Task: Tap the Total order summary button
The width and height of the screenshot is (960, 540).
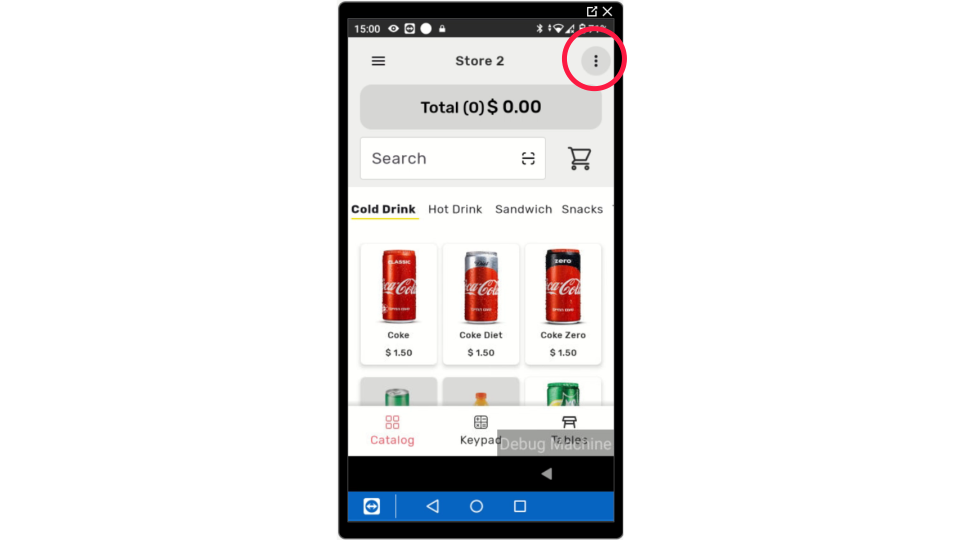Action: tap(480, 107)
